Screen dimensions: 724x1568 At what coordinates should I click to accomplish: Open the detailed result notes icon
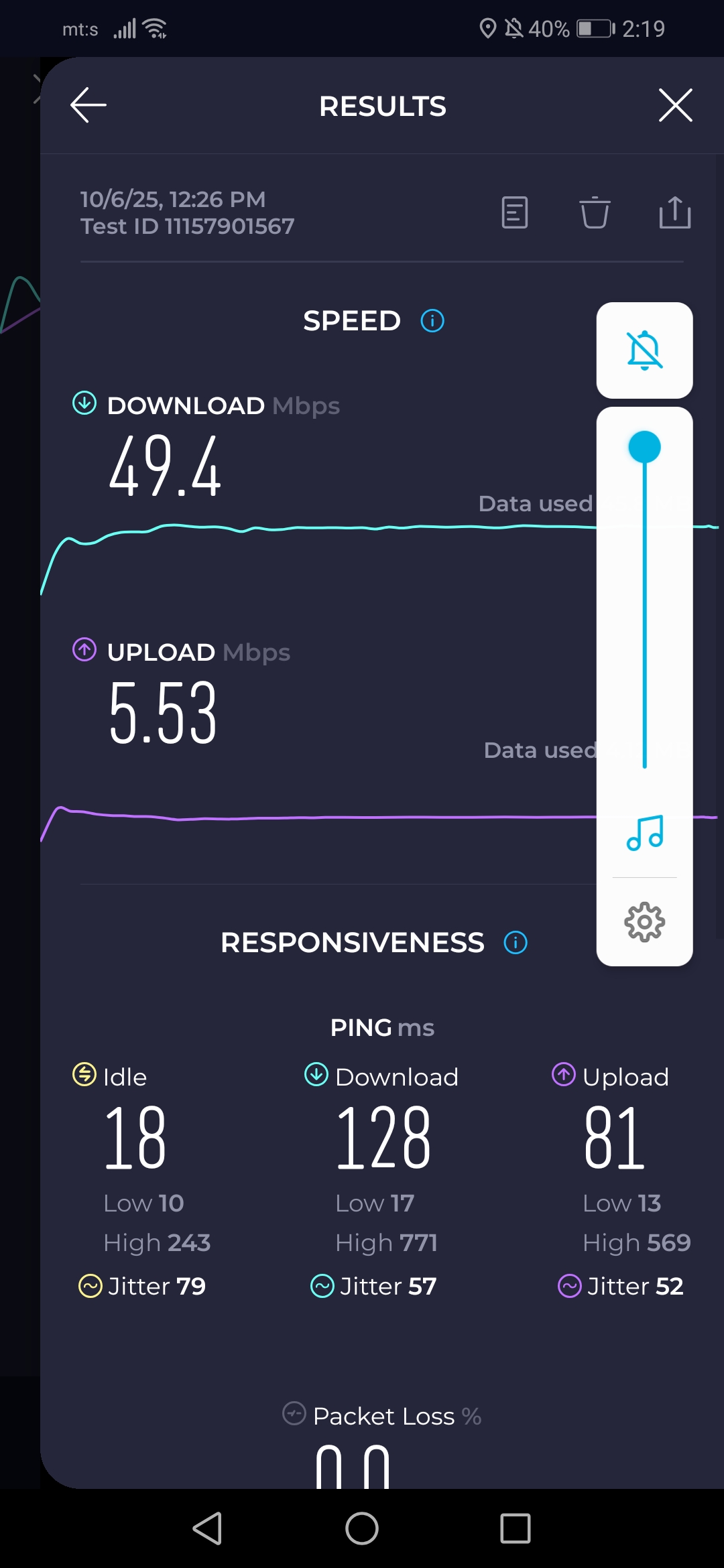click(x=515, y=213)
